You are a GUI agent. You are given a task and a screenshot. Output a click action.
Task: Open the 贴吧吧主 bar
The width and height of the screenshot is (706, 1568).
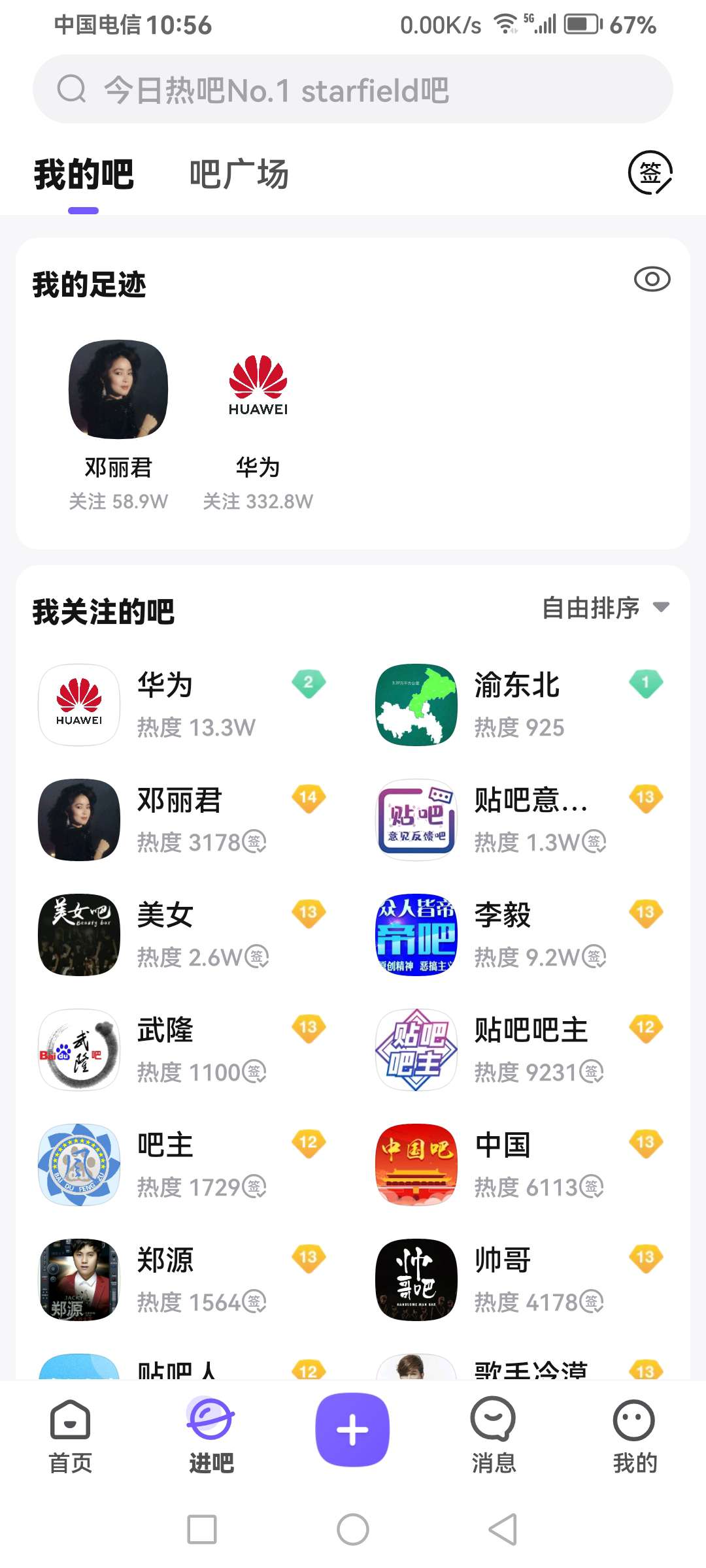520,1050
